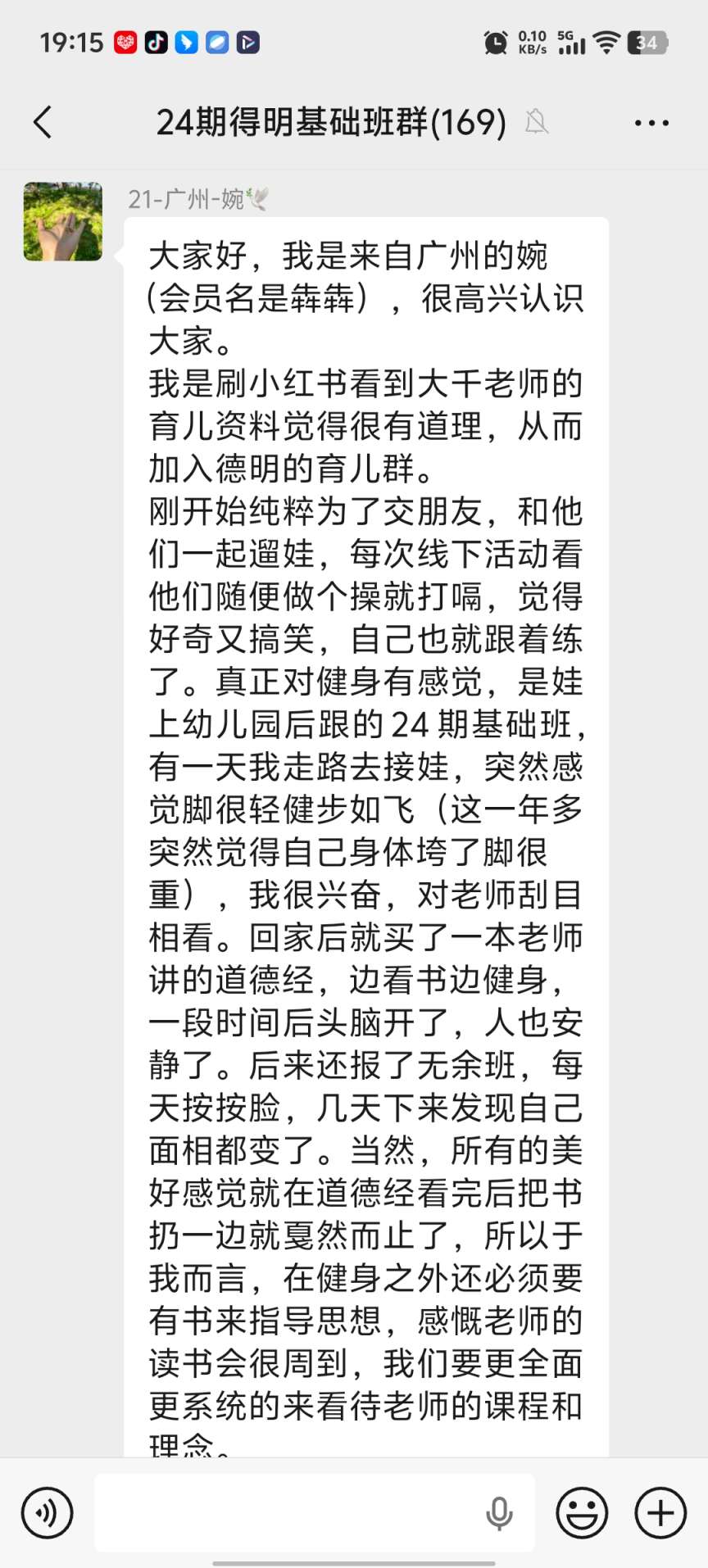Image resolution: width=708 pixels, height=1568 pixels.
Task: Open the group chat overflow menu
Action: 651,123
